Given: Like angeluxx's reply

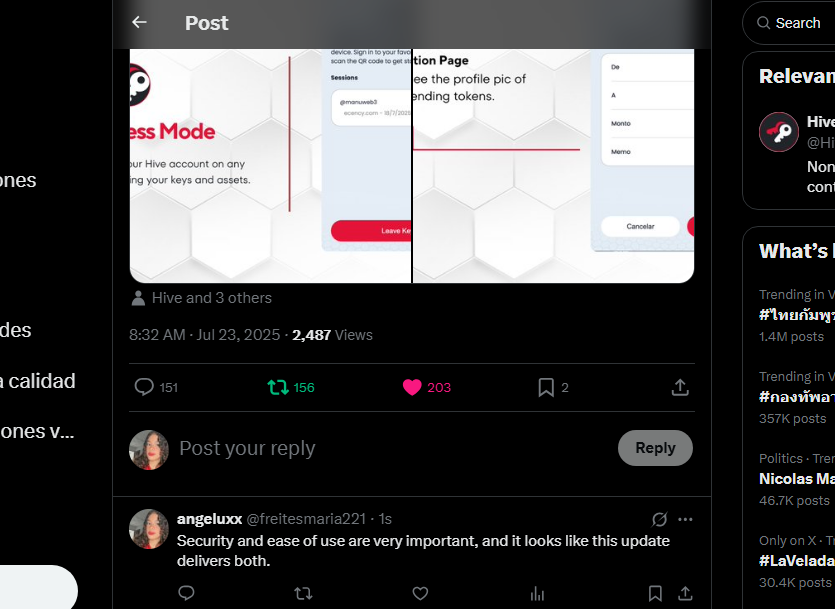Looking at the screenshot, I should tap(420, 593).
